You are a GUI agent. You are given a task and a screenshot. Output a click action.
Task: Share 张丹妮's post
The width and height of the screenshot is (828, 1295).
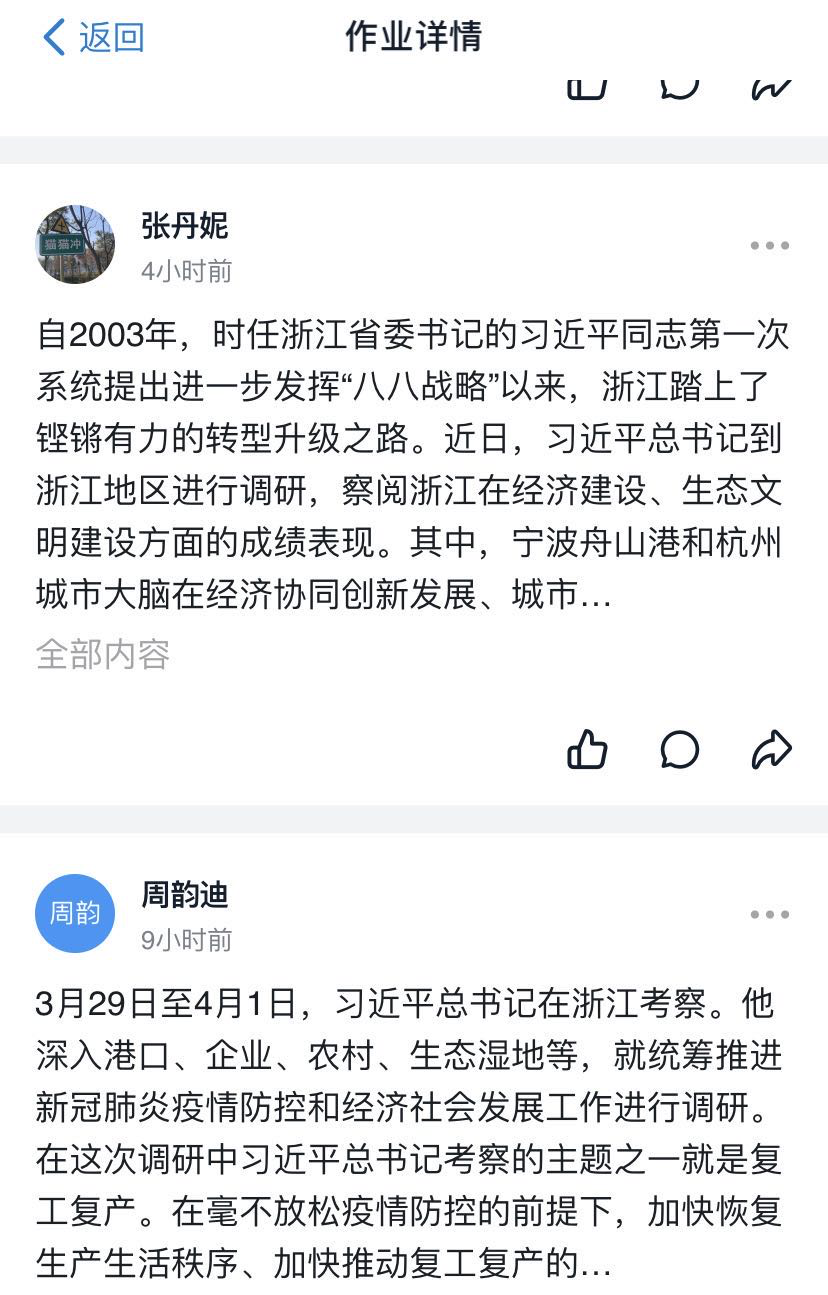click(x=771, y=749)
